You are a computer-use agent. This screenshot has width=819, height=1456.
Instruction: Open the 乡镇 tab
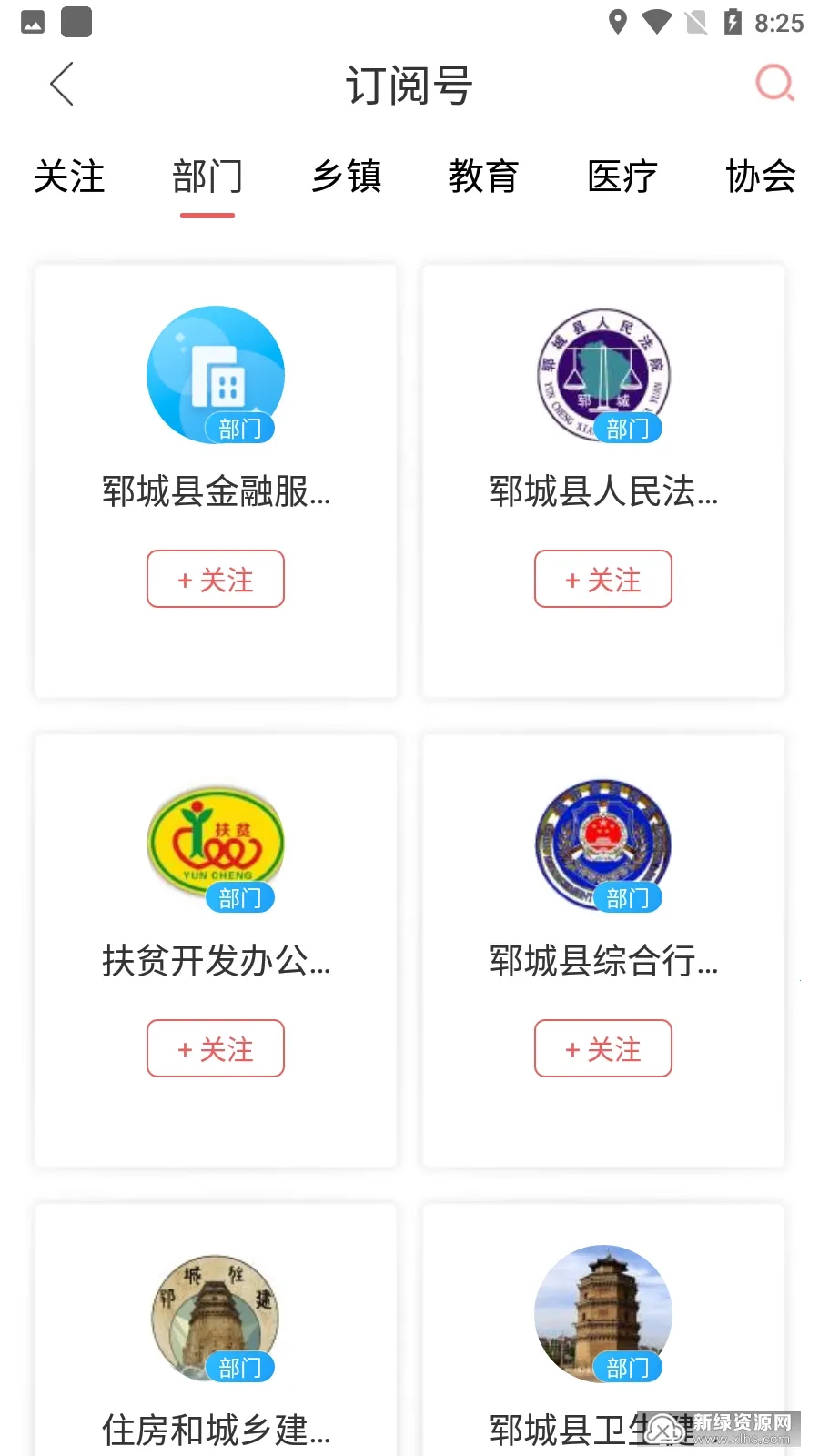point(346,177)
